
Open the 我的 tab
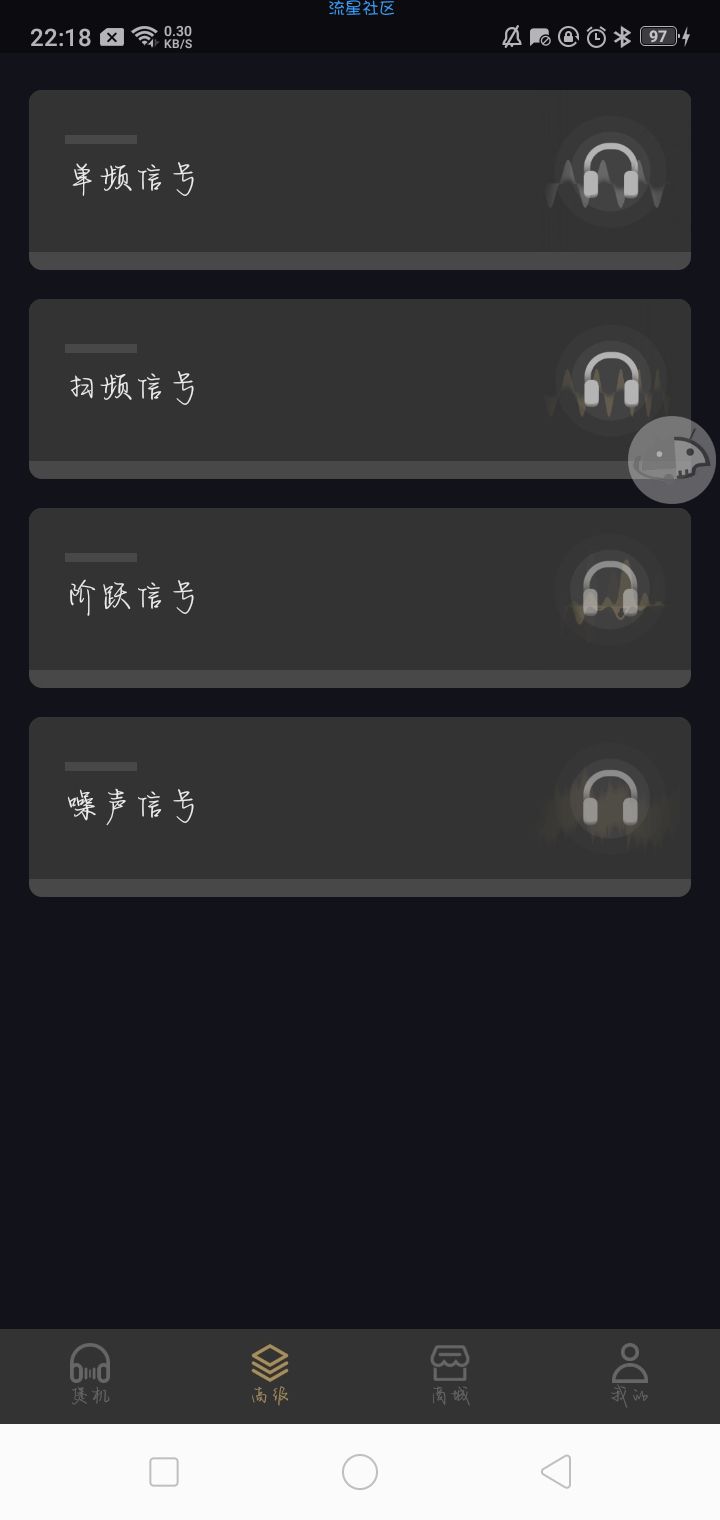pos(630,1375)
